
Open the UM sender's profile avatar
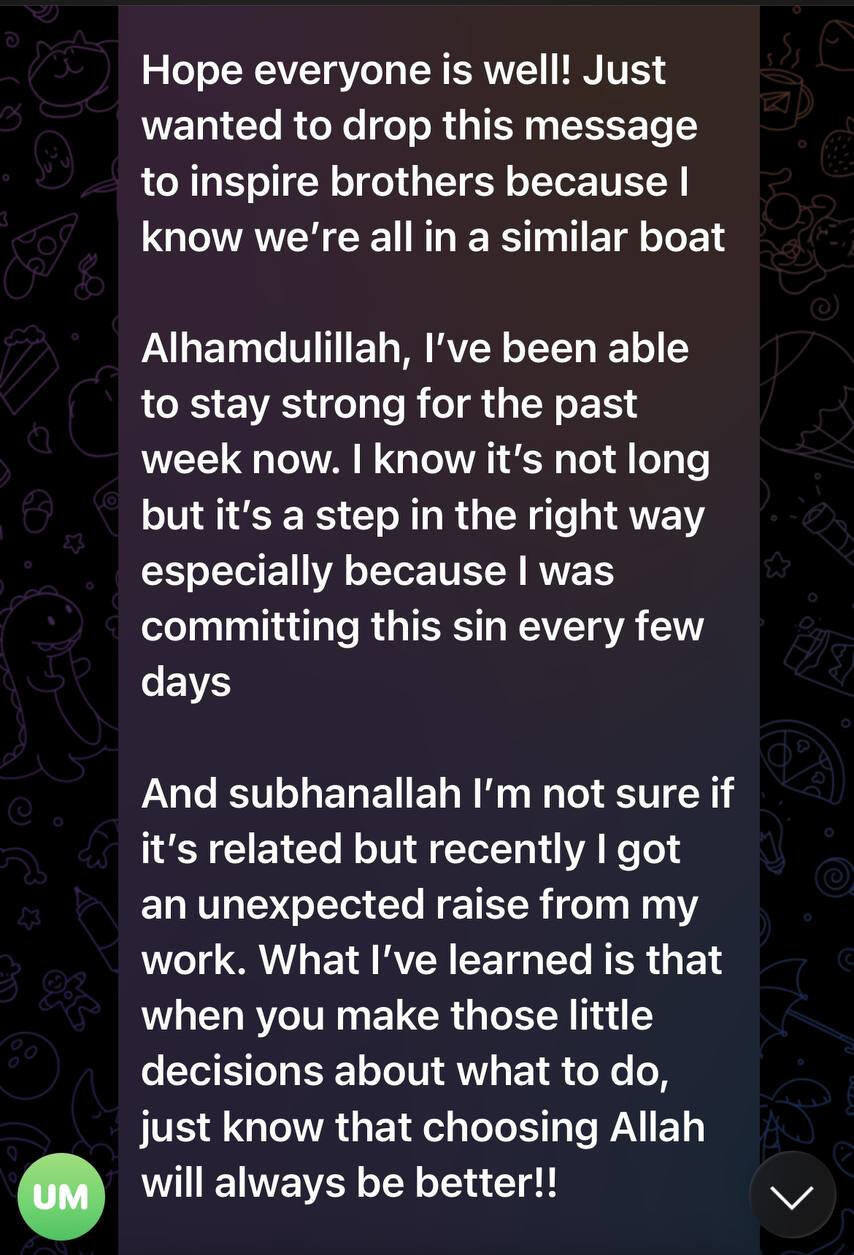(61, 1196)
